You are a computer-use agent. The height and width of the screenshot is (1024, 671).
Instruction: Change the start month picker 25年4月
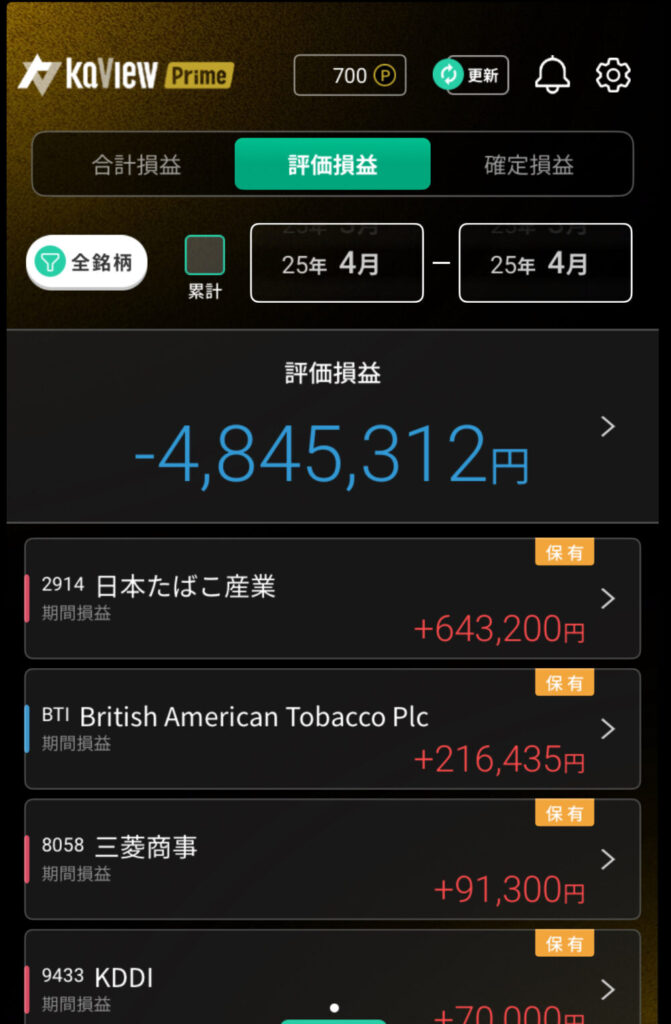(x=330, y=263)
